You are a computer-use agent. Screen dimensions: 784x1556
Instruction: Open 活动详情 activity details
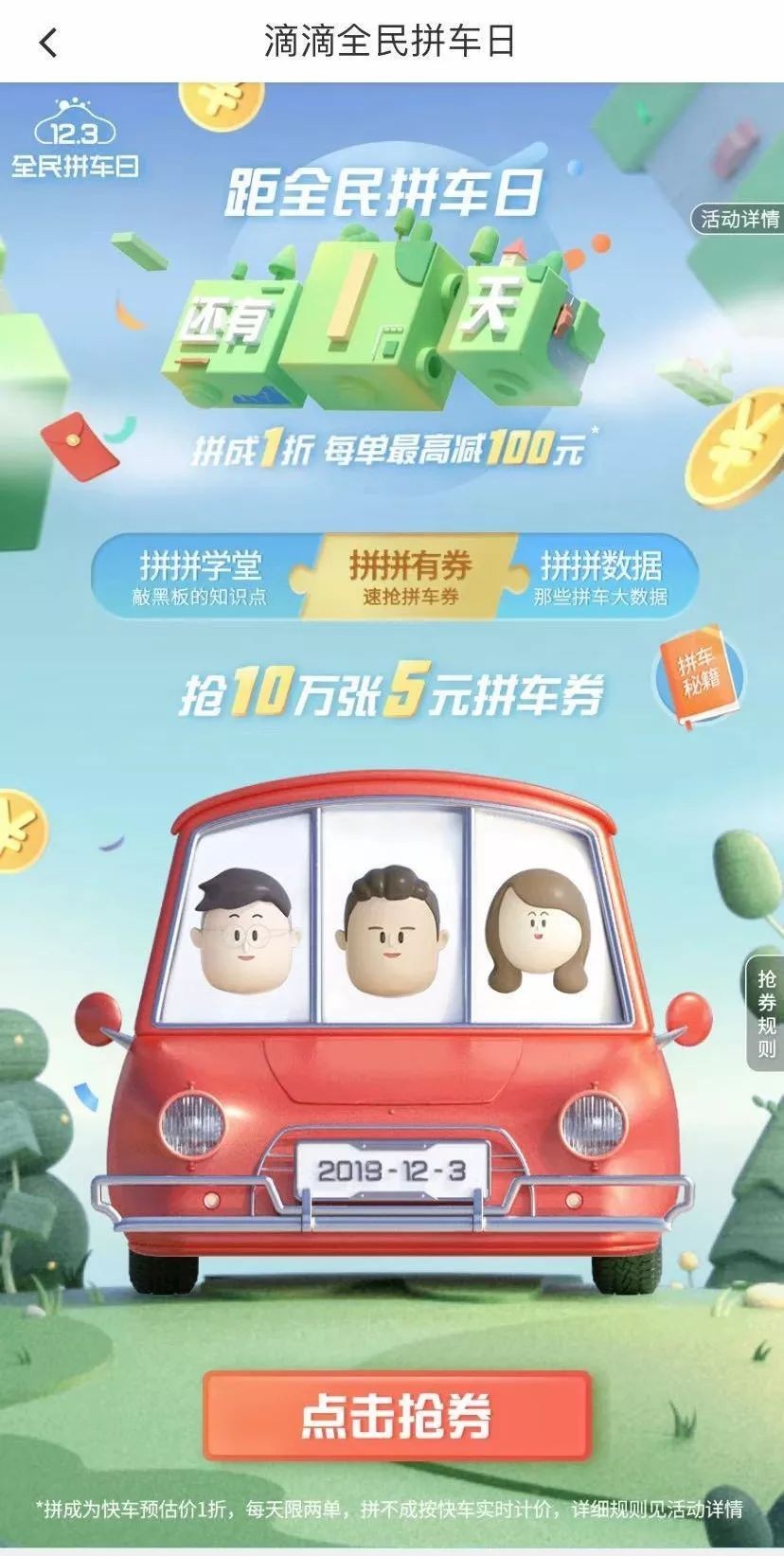(x=739, y=219)
